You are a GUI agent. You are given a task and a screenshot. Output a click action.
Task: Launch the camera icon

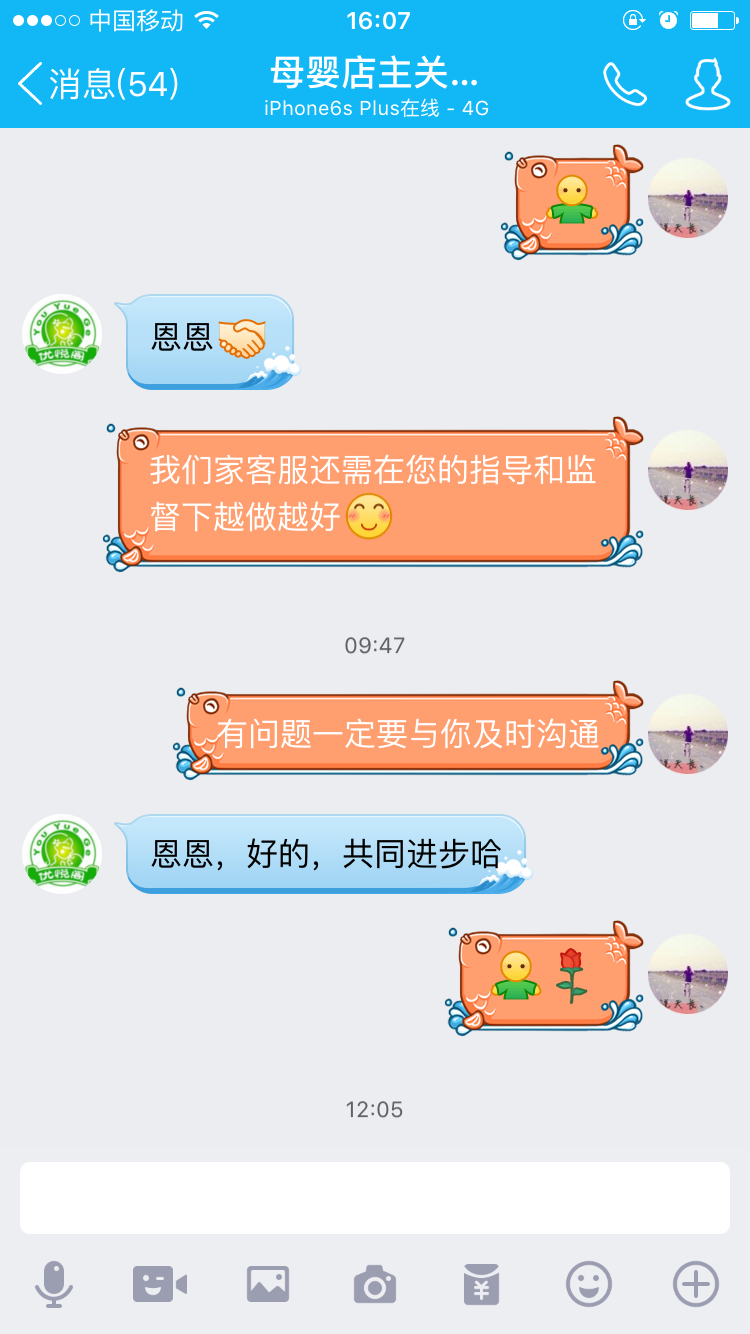(x=375, y=1283)
